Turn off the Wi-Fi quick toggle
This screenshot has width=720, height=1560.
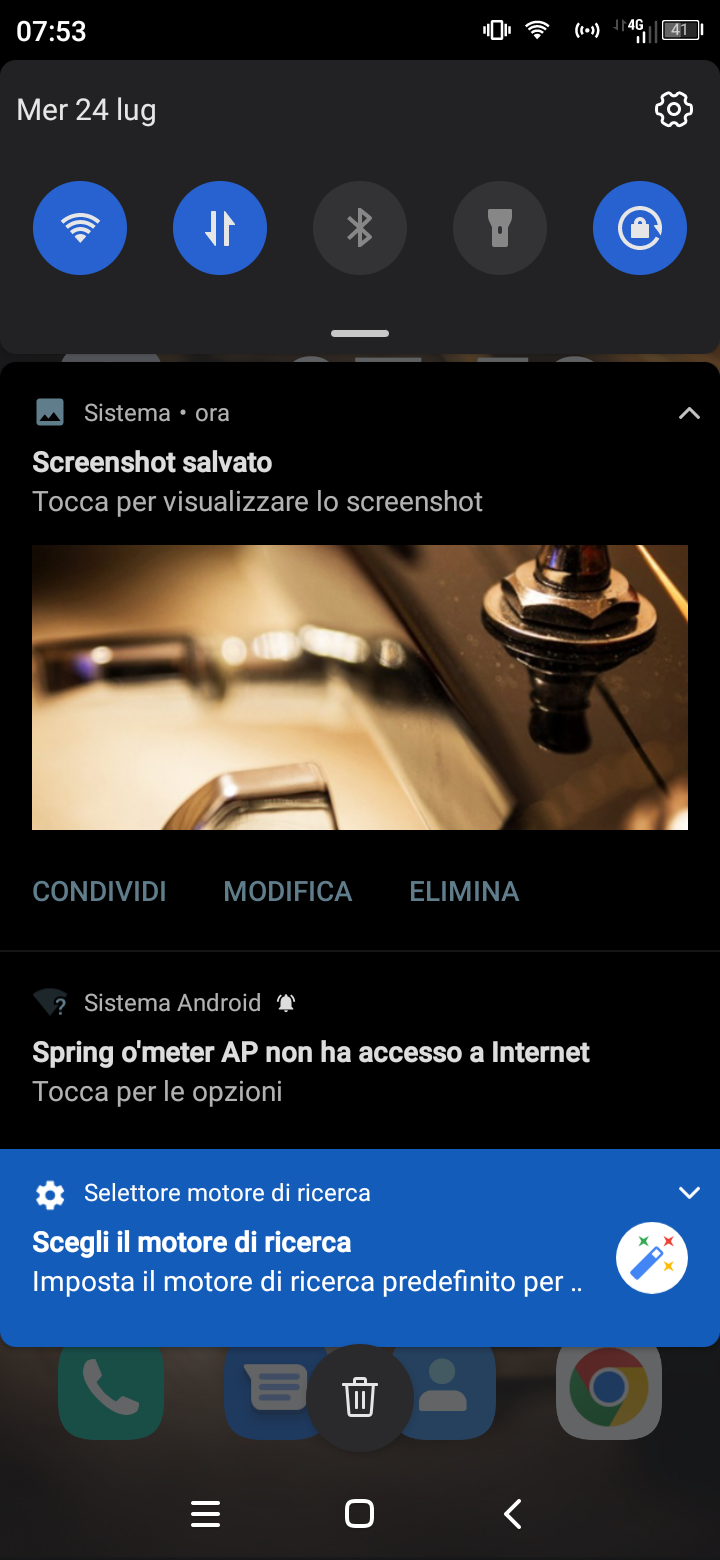[x=80, y=228]
